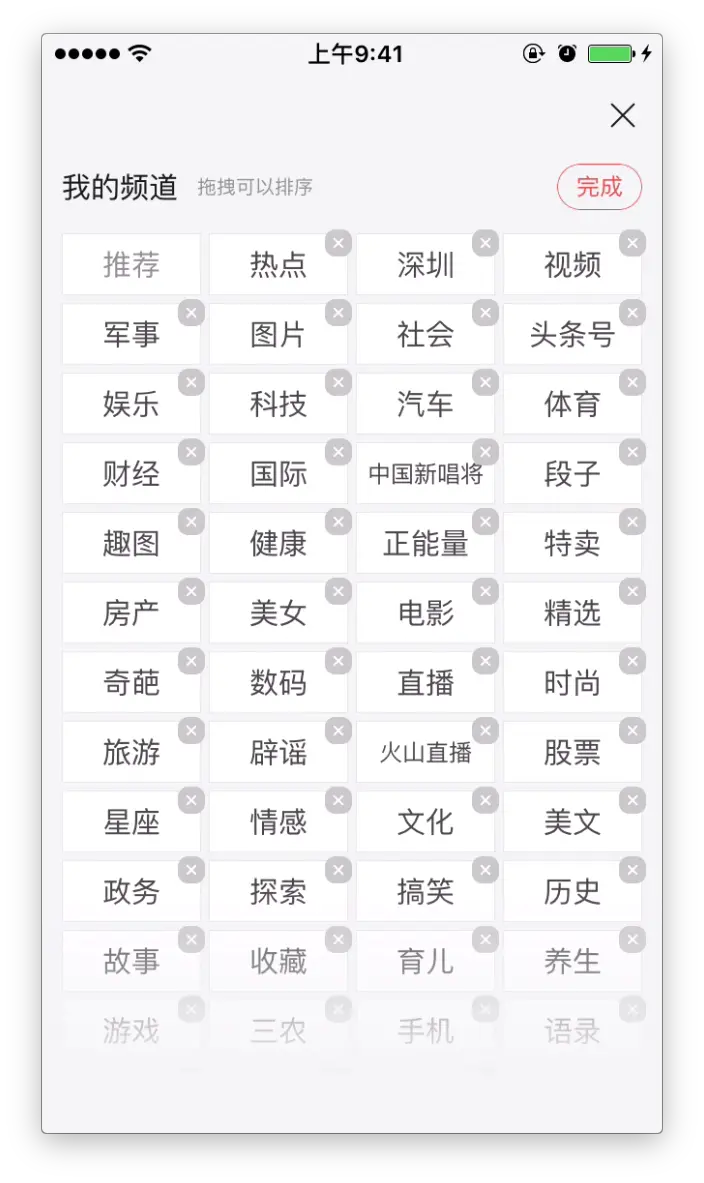Remove the 段子 channel

coord(632,452)
